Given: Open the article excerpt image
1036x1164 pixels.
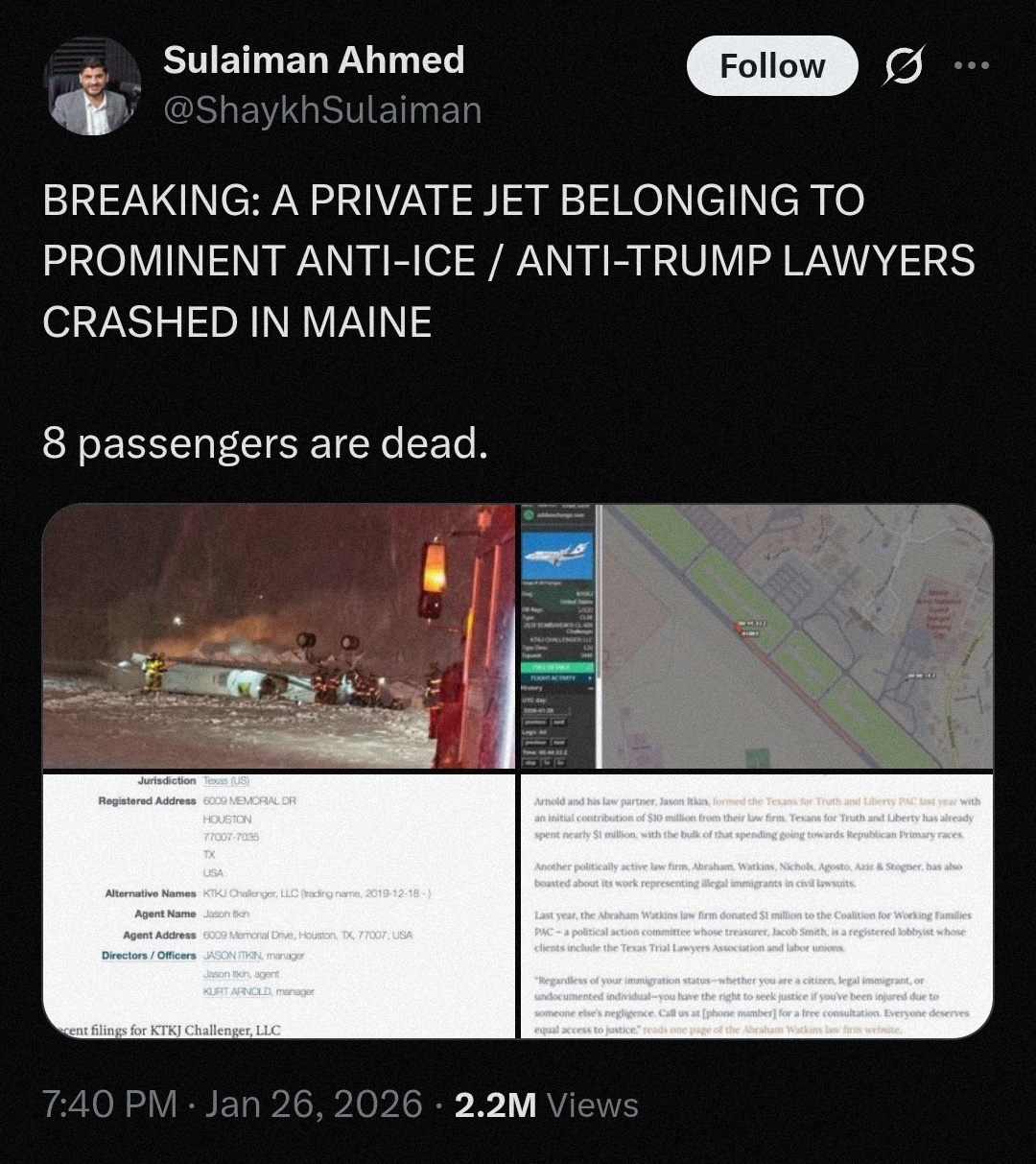Looking at the screenshot, I should [x=756, y=906].
